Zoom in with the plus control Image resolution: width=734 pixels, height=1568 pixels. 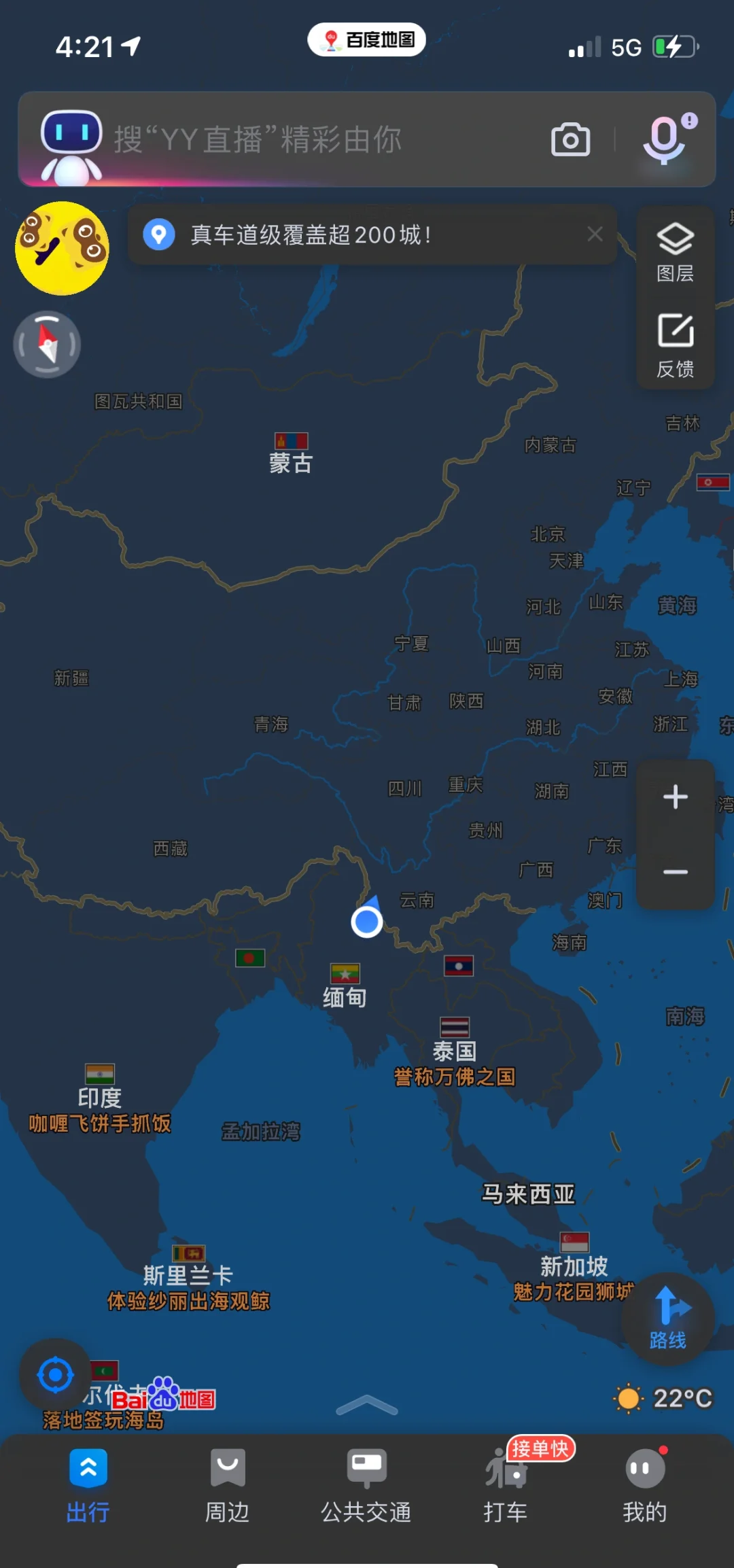pyautogui.click(x=675, y=797)
